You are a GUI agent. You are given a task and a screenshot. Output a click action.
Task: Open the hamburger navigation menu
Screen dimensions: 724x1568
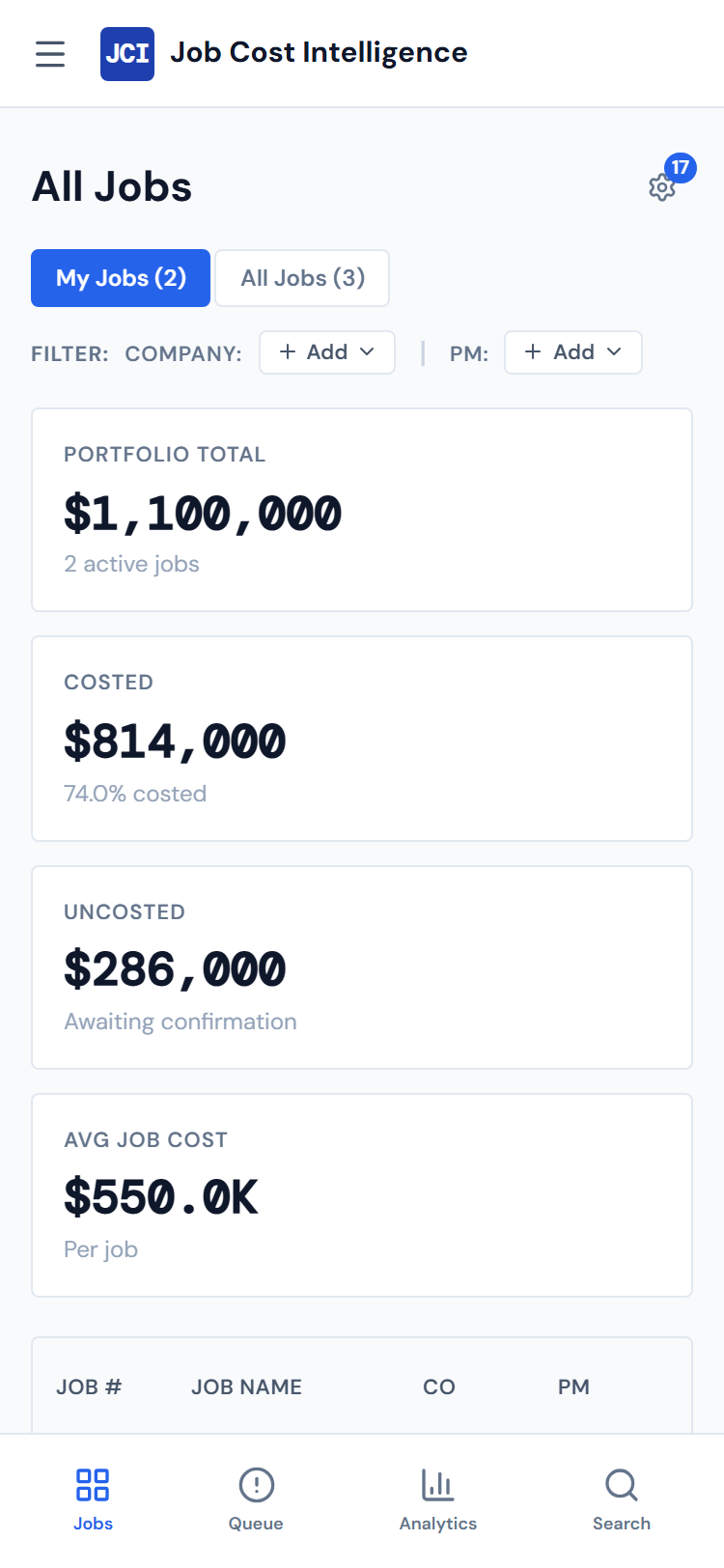click(x=49, y=54)
